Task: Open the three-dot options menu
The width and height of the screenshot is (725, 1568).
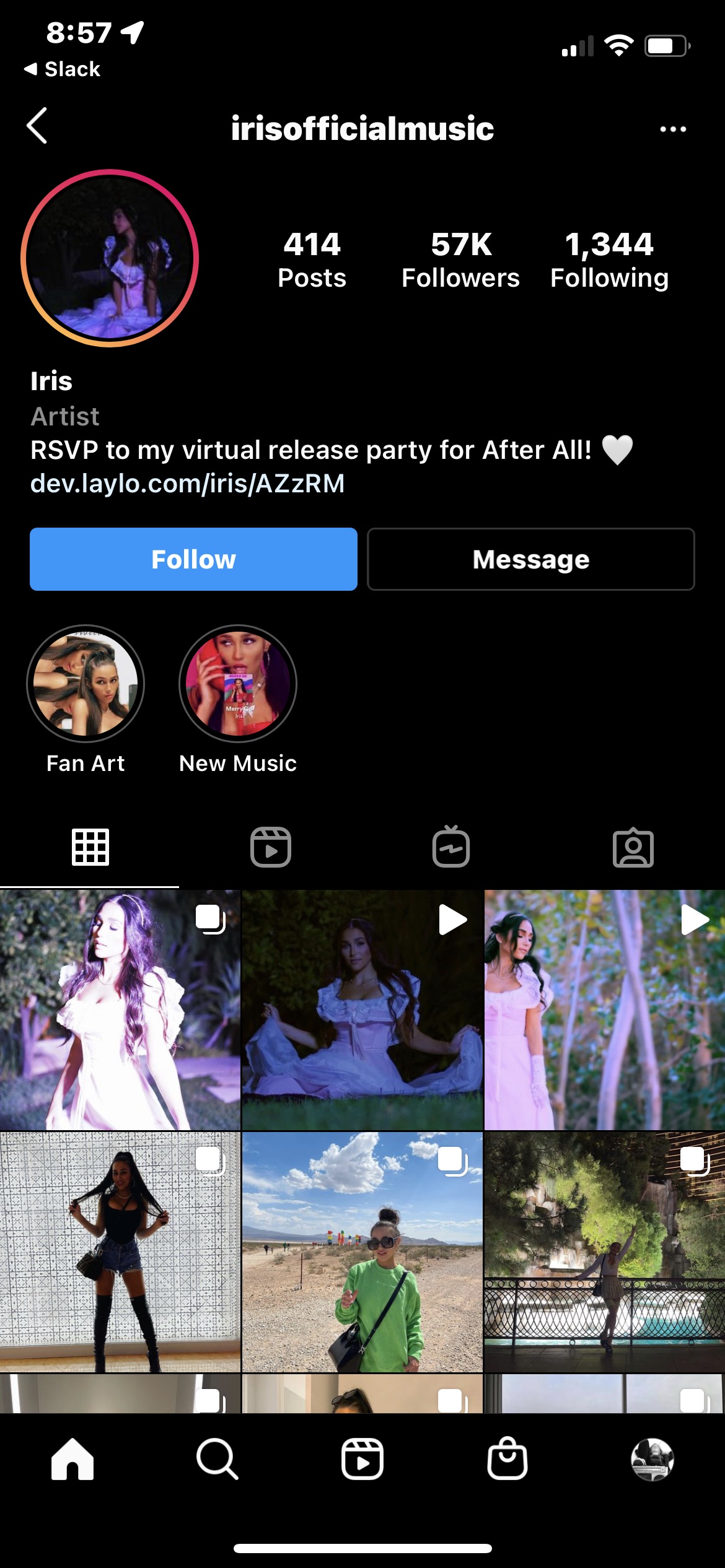Action: click(672, 129)
